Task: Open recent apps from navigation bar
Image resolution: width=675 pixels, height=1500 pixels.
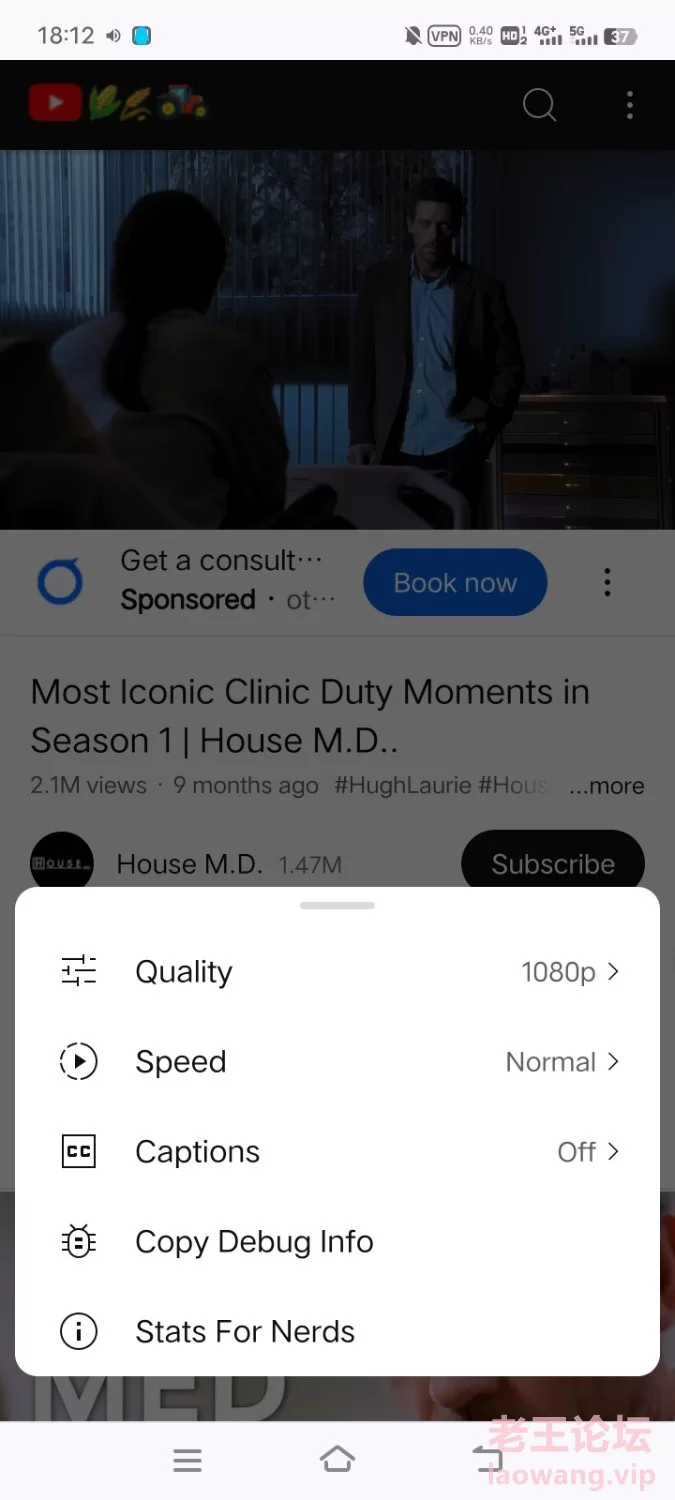Action: [187, 1460]
